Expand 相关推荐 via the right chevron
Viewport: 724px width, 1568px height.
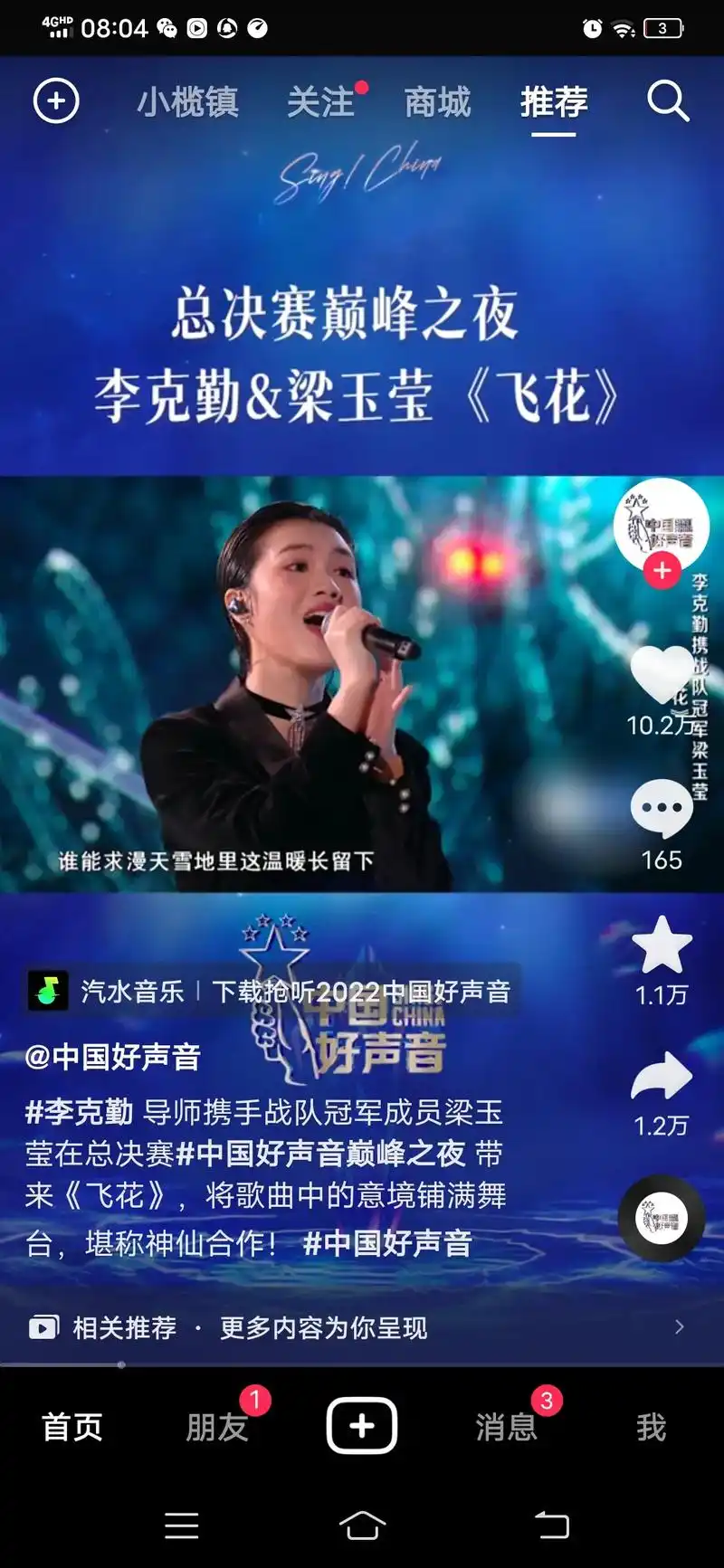point(680,1328)
